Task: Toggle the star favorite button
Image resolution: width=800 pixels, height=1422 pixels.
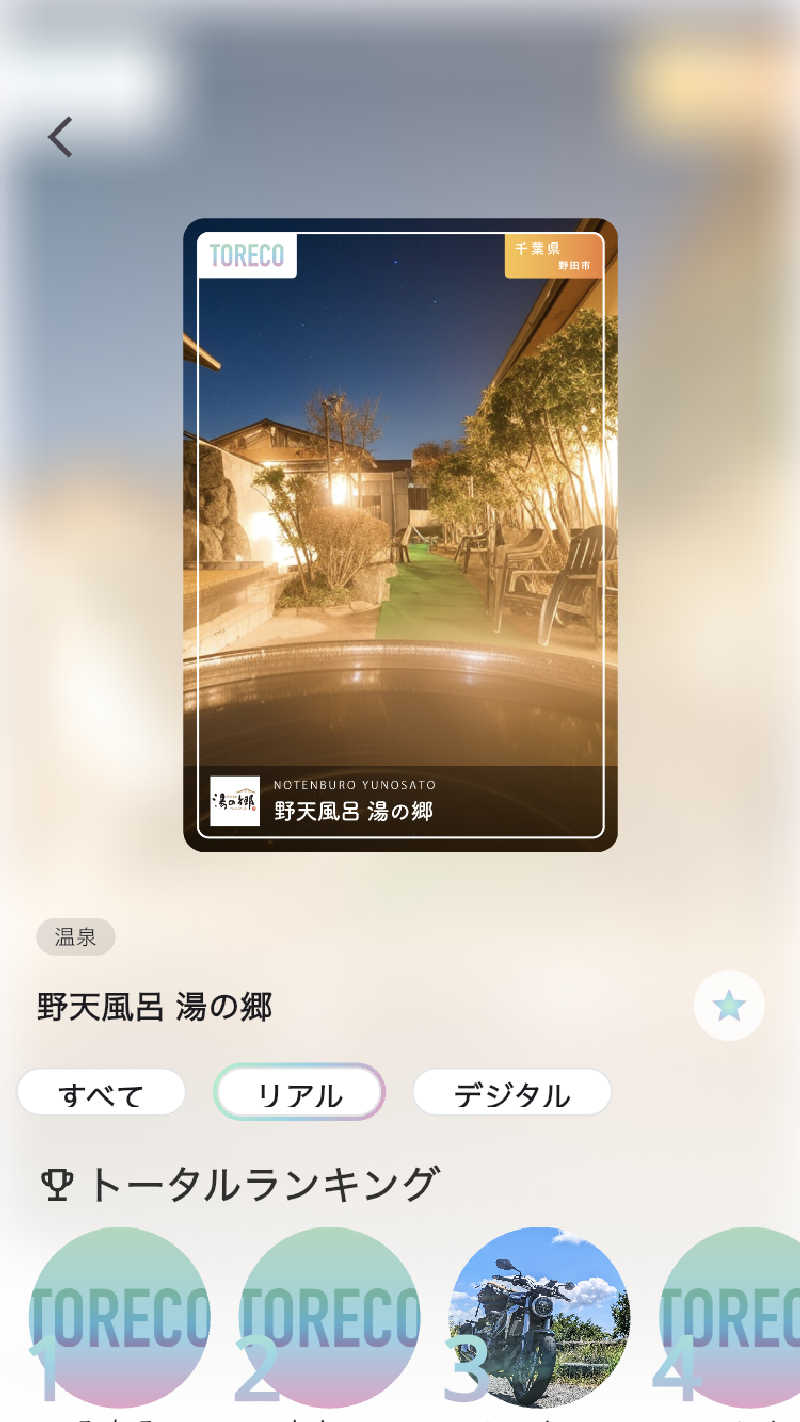Action: click(x=729, y=1006)
